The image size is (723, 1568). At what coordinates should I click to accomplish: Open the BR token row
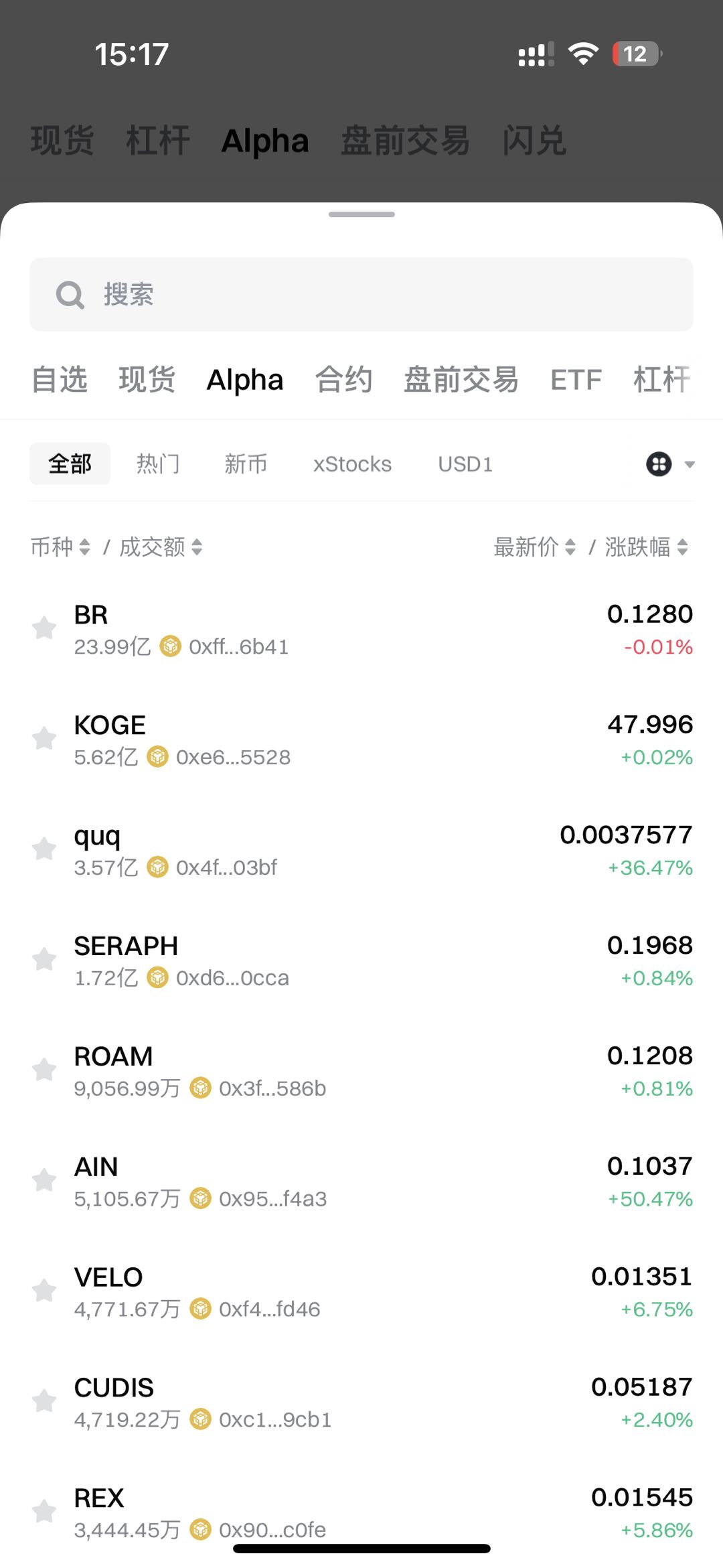(361, 630)
